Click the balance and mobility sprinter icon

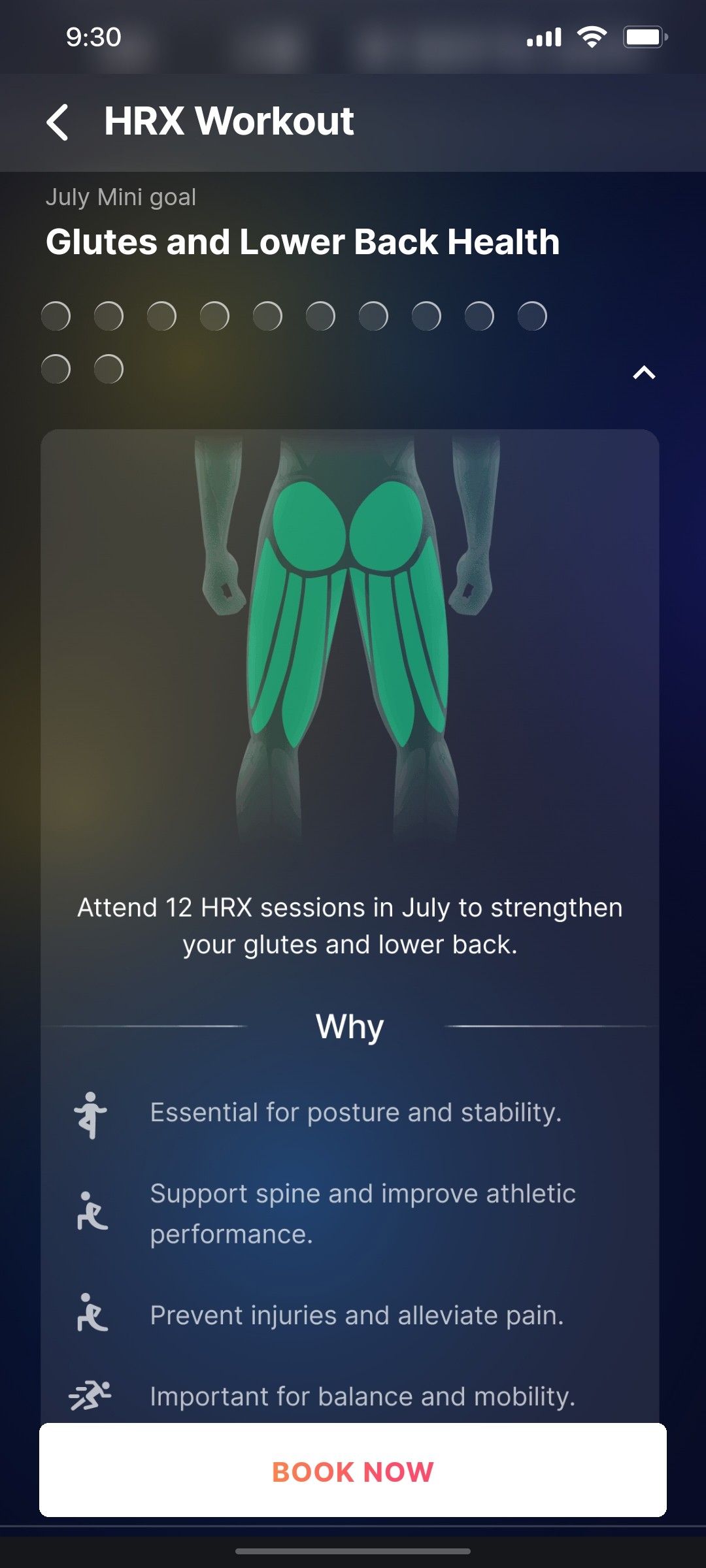(x=92, y=1396)
